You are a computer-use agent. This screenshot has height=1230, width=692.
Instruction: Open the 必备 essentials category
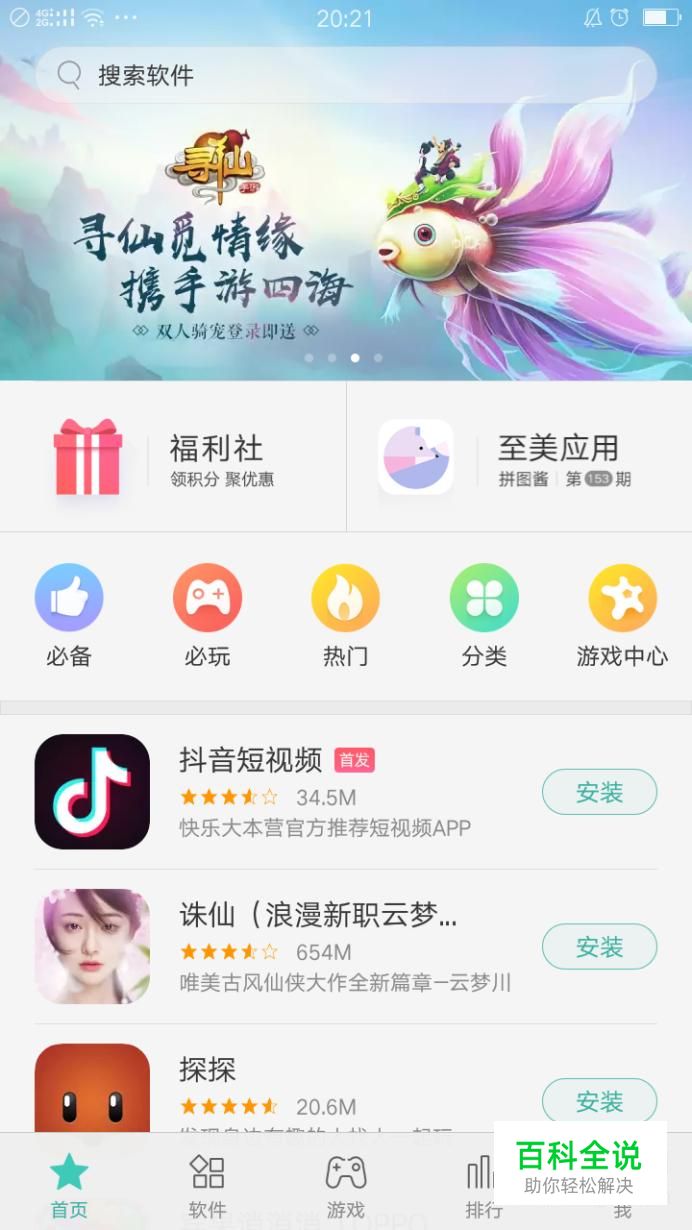tap(69, 615)
